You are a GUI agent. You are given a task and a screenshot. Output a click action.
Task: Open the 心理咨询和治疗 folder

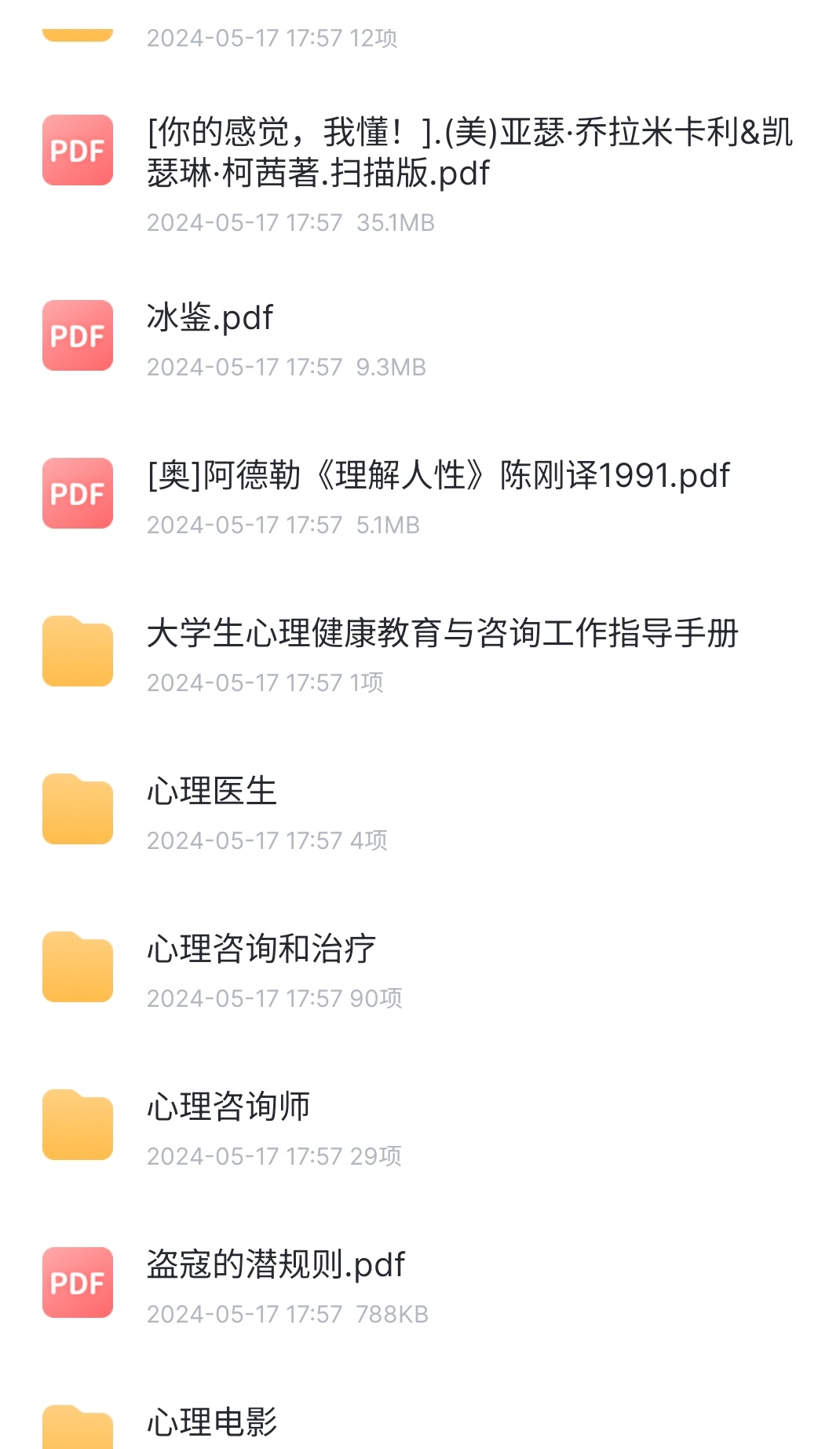point(261,950)
